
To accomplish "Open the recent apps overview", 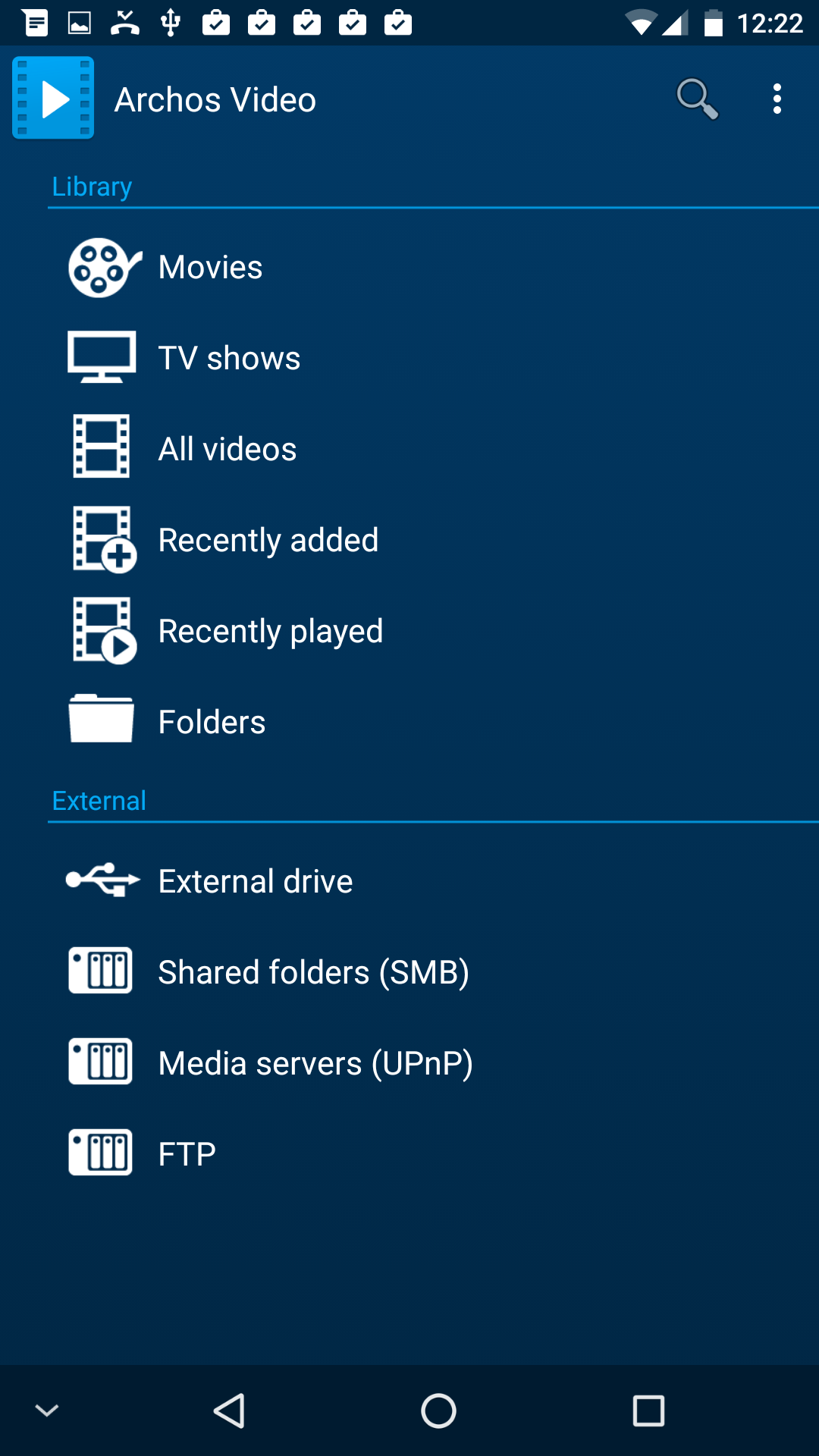I will point(648,1411).
